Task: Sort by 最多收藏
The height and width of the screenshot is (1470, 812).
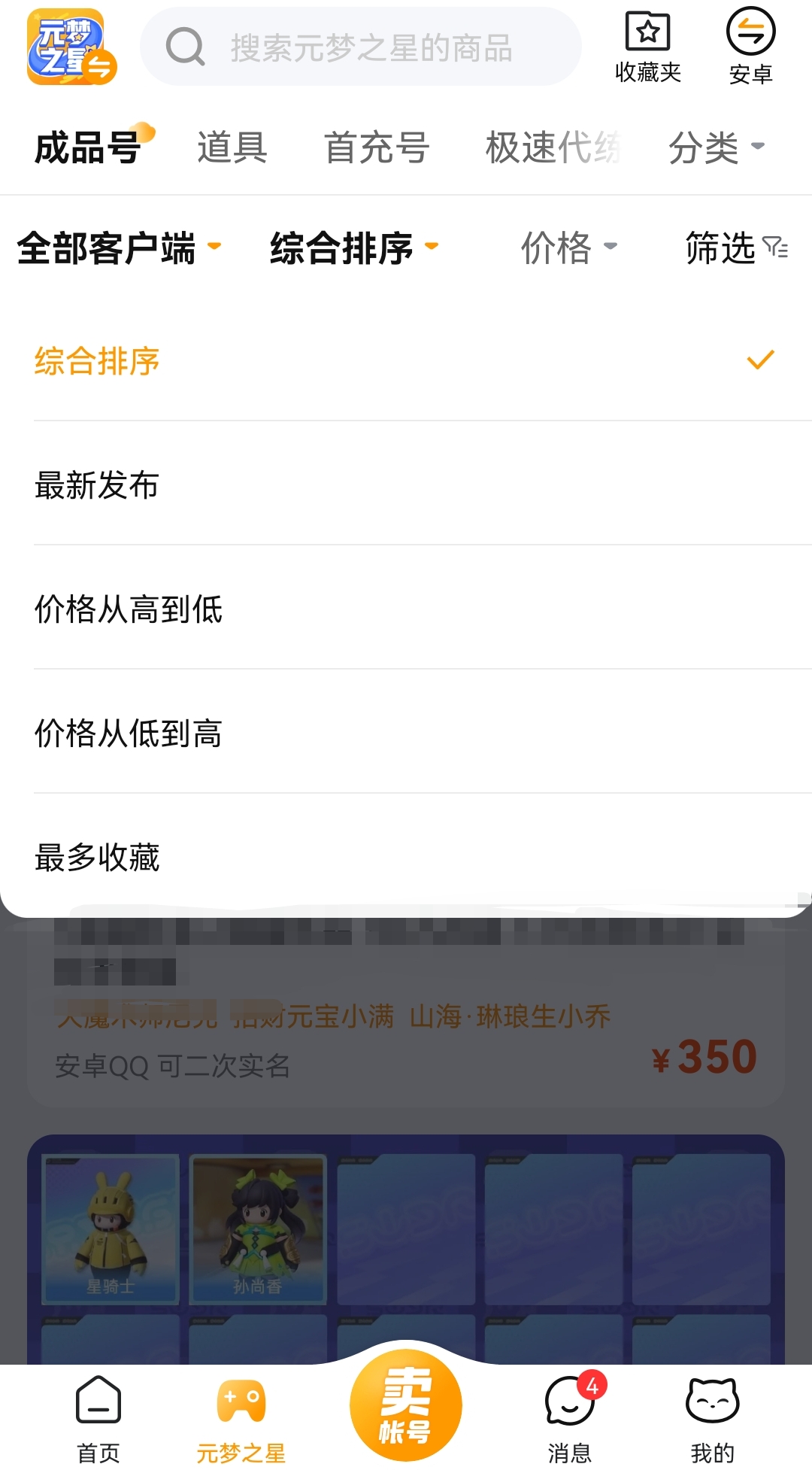Action: point(406,856)
